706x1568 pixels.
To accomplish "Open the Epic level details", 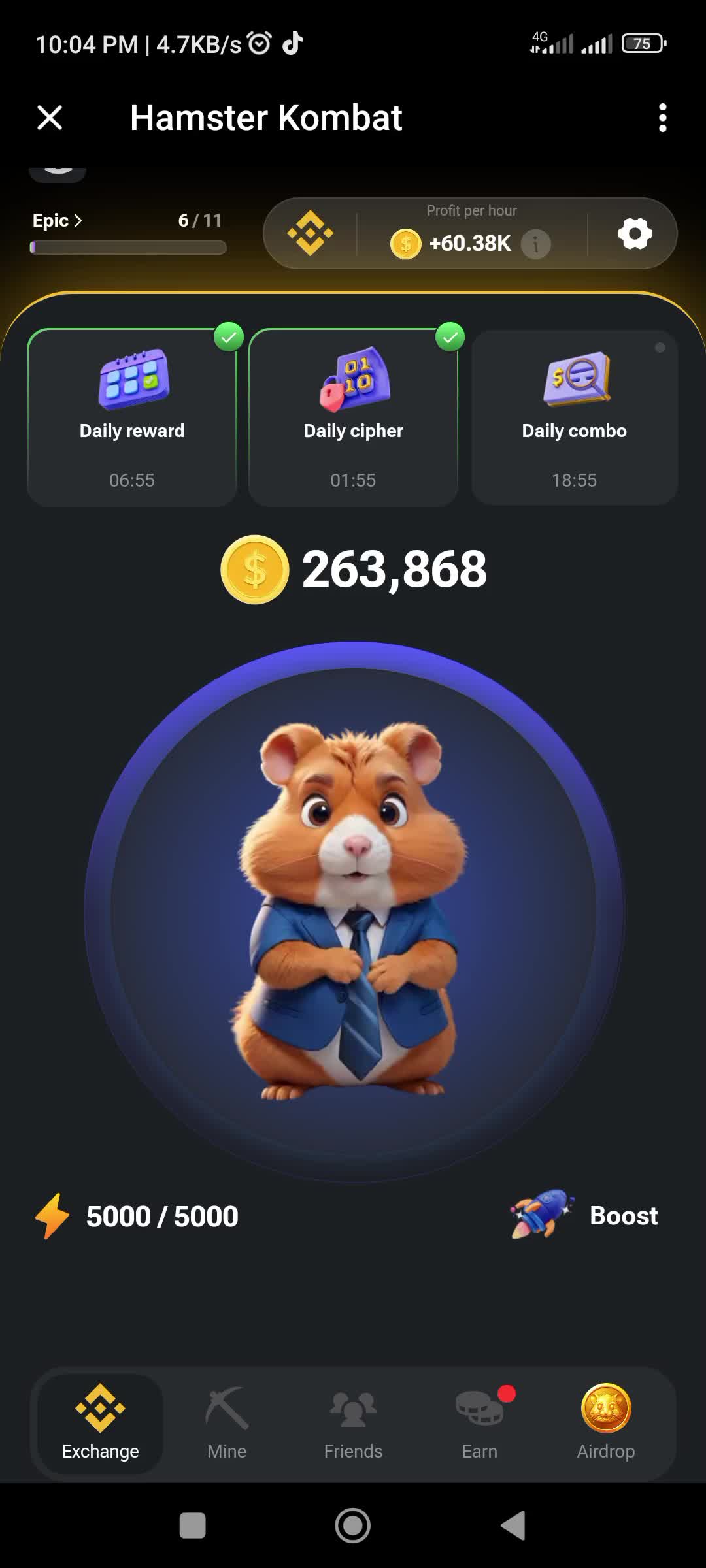I will tap(58, 221).
